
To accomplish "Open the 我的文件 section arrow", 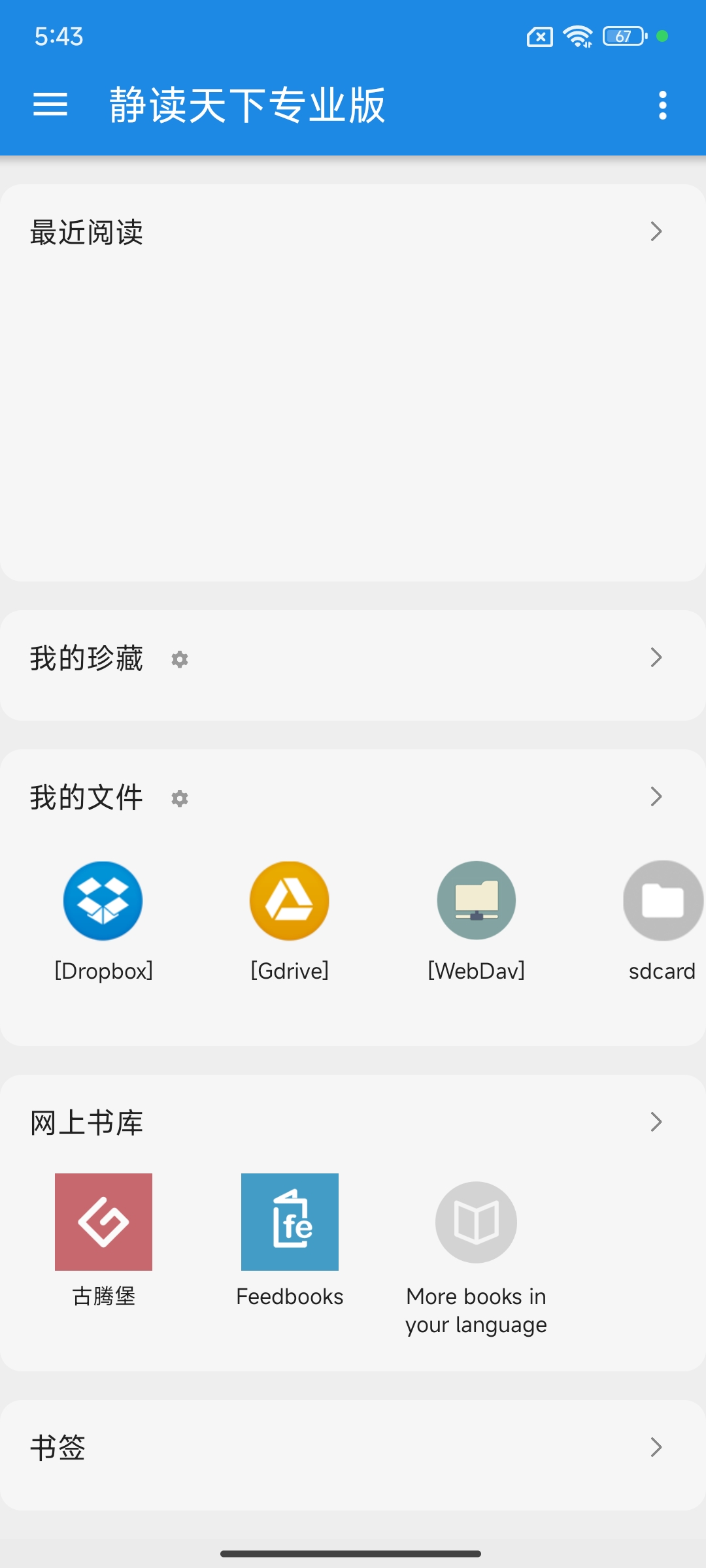I will click(656, 796).
